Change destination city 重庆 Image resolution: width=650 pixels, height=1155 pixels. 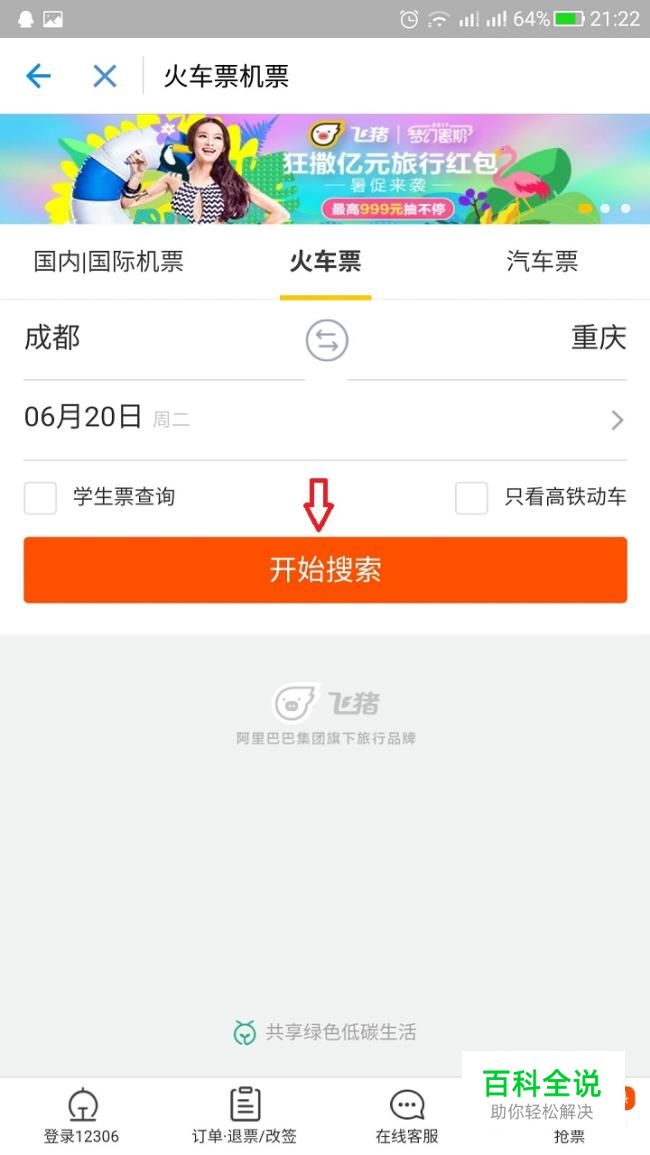[598, 338]
